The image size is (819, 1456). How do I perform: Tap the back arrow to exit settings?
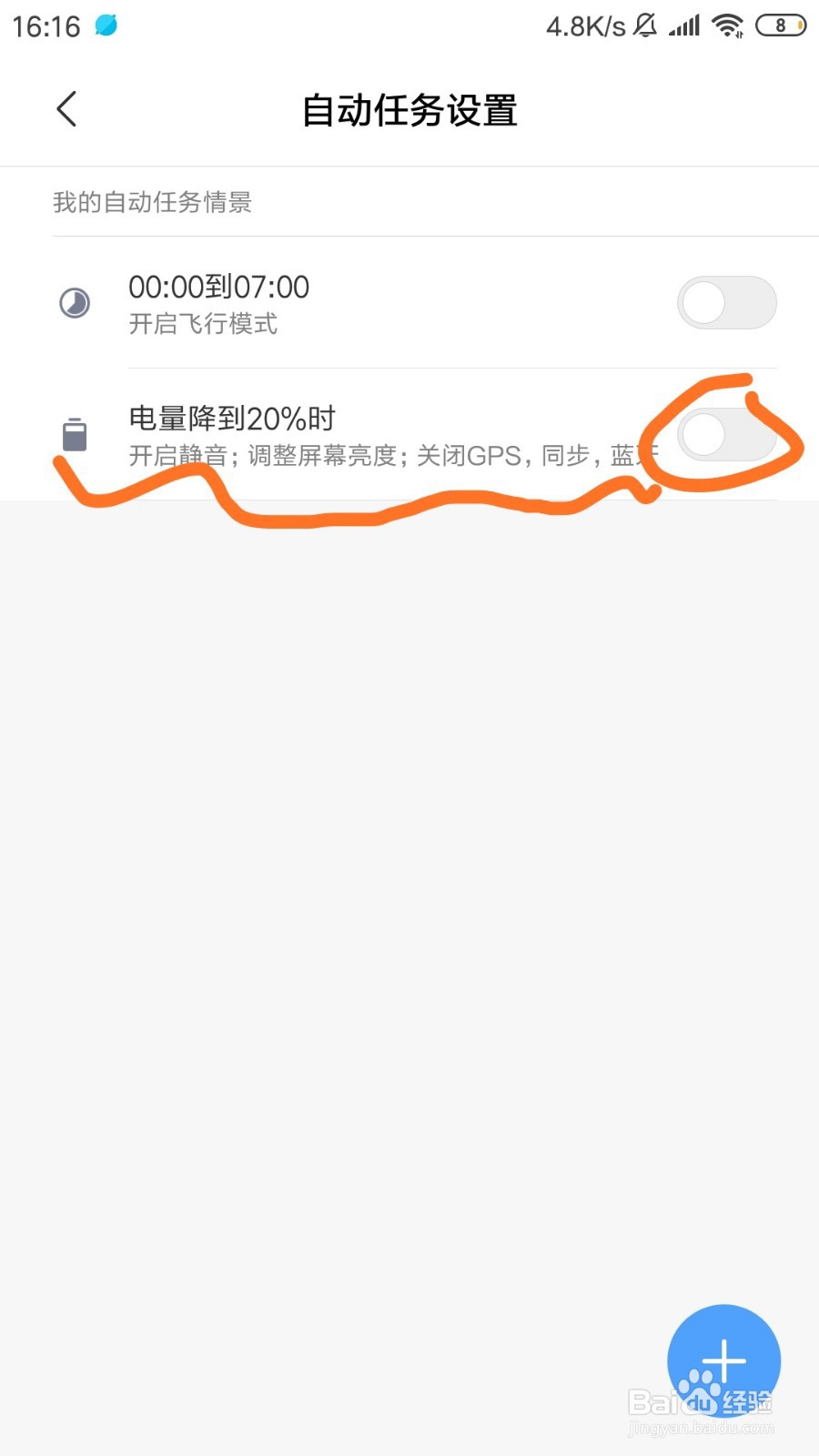(66, 108)
